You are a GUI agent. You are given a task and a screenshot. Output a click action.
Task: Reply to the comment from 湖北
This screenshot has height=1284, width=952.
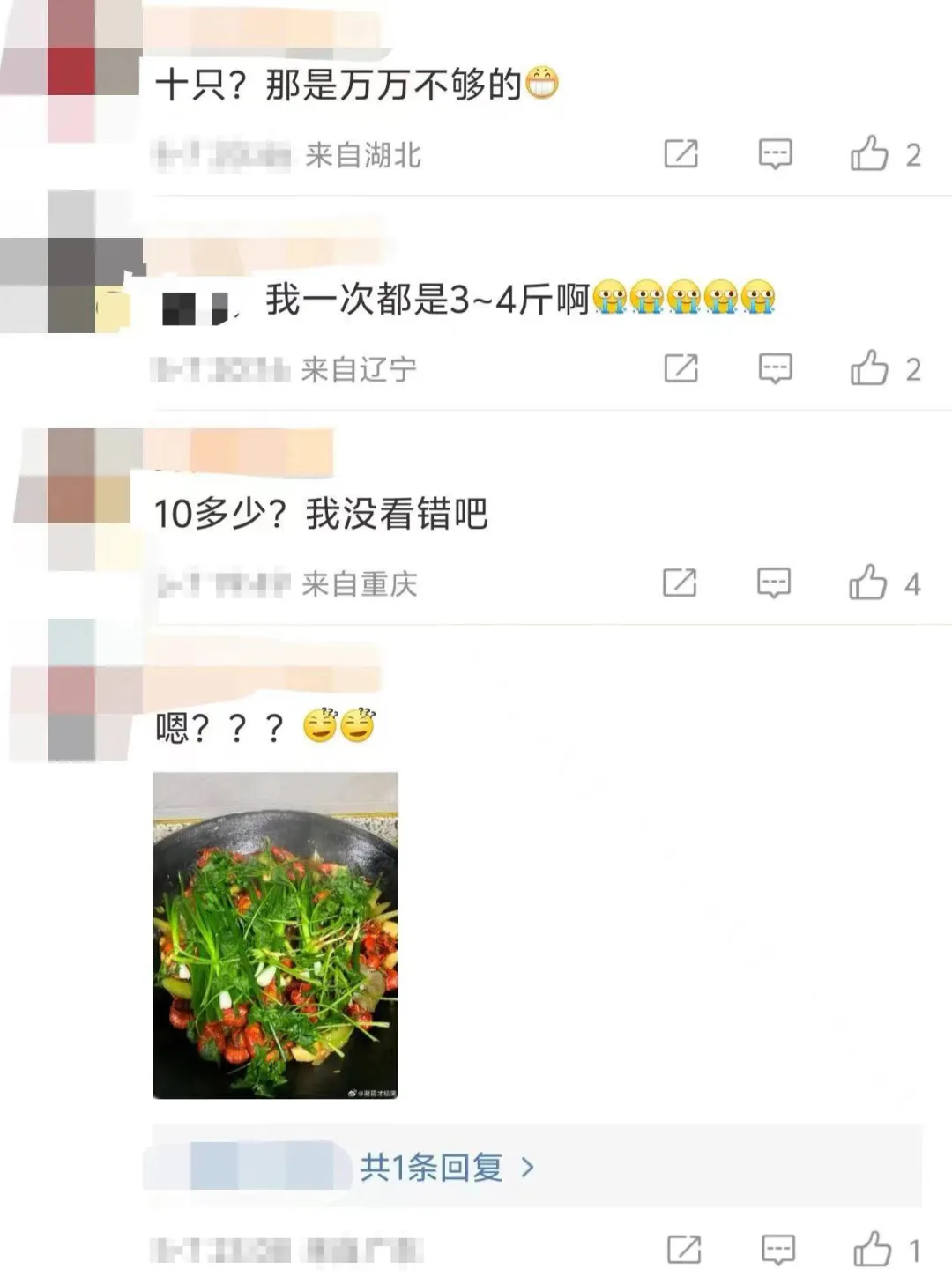point(775,154)
